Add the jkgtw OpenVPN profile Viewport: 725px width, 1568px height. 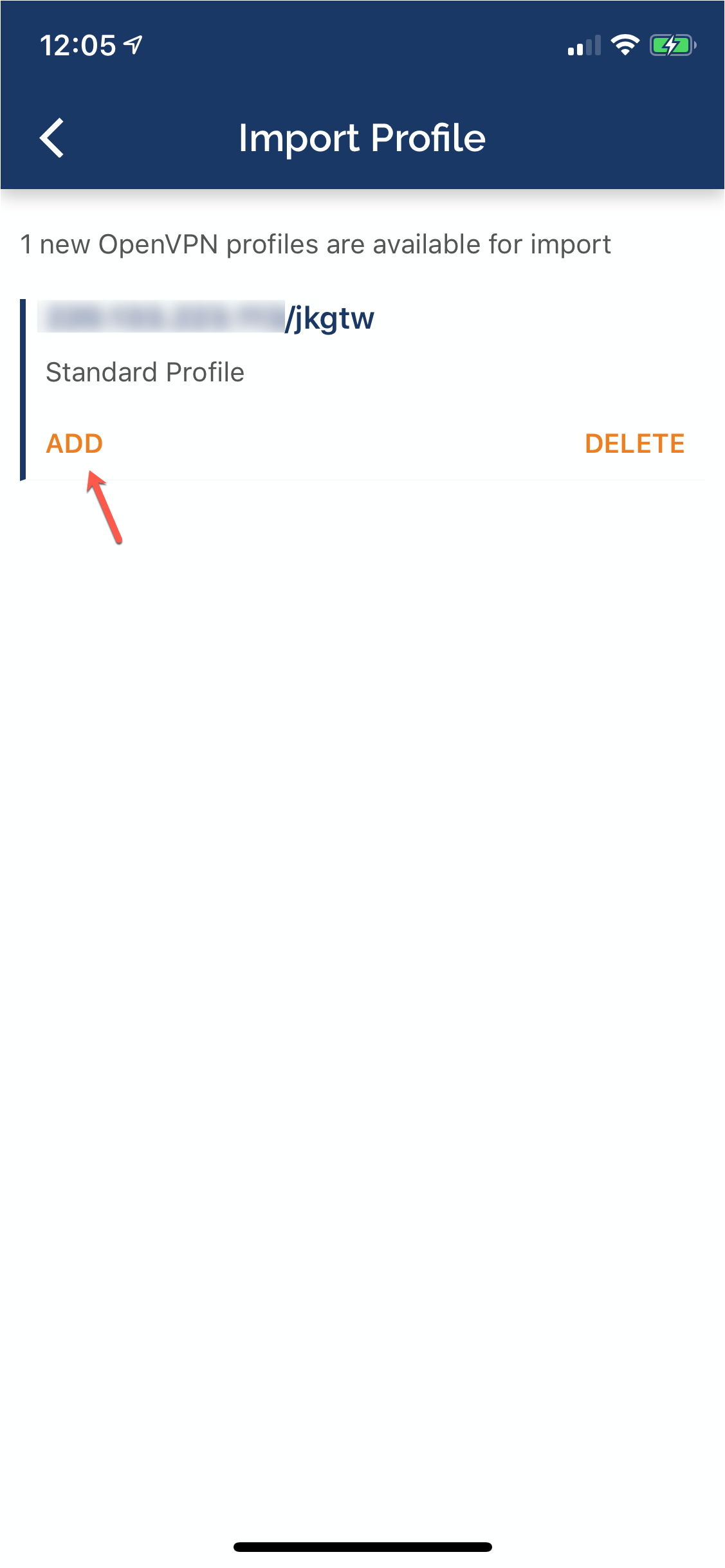(x=75, y=444)
